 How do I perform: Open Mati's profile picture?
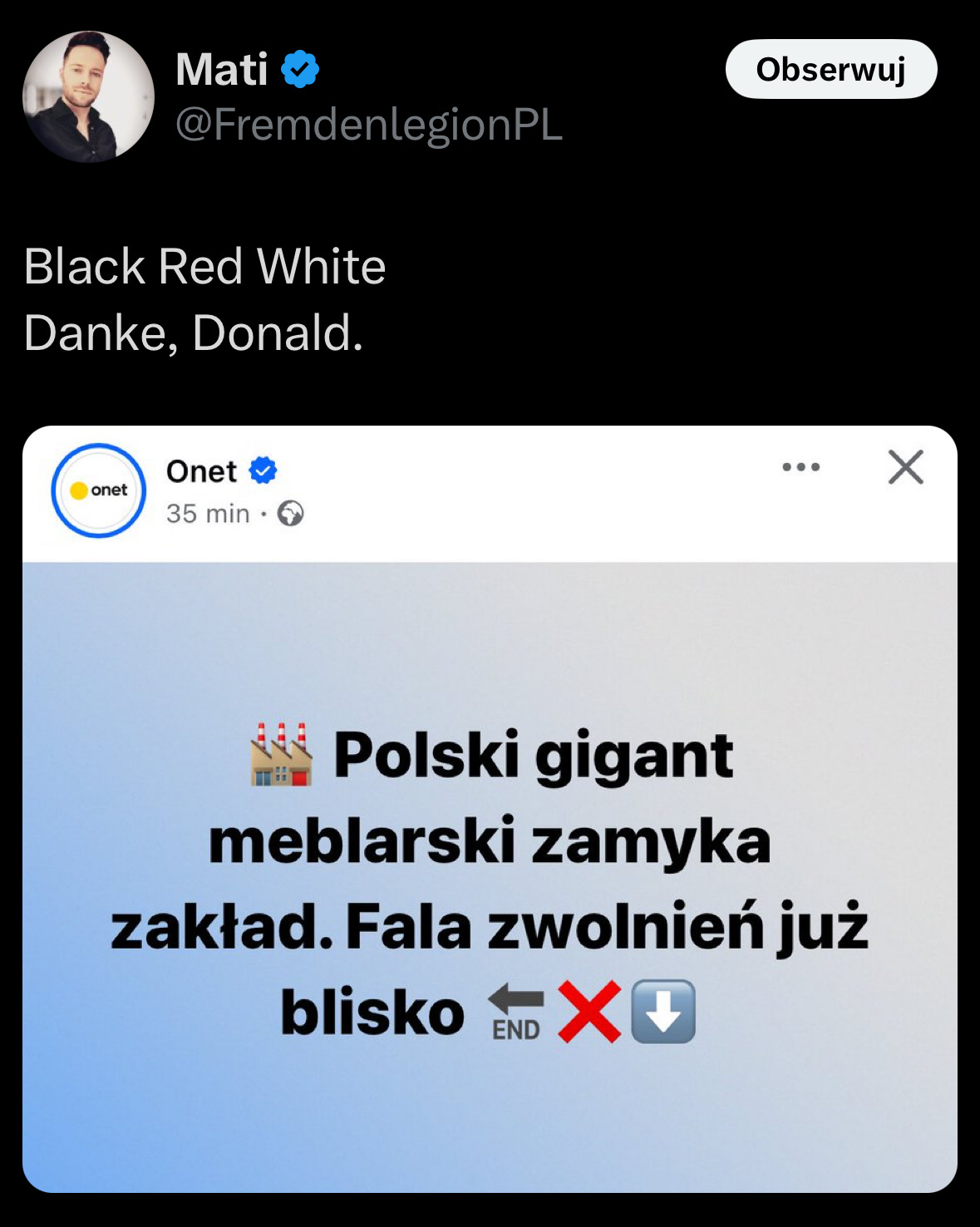coord(88,96)
